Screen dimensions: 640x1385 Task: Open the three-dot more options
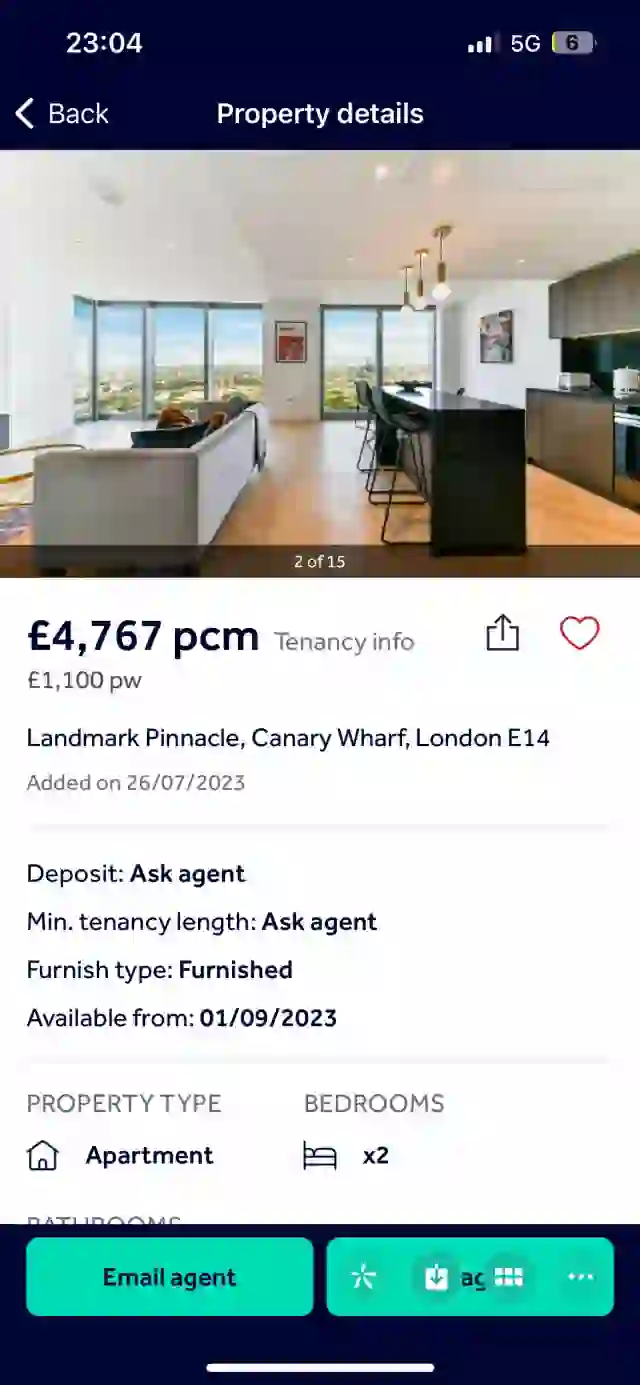(581, 1277)
